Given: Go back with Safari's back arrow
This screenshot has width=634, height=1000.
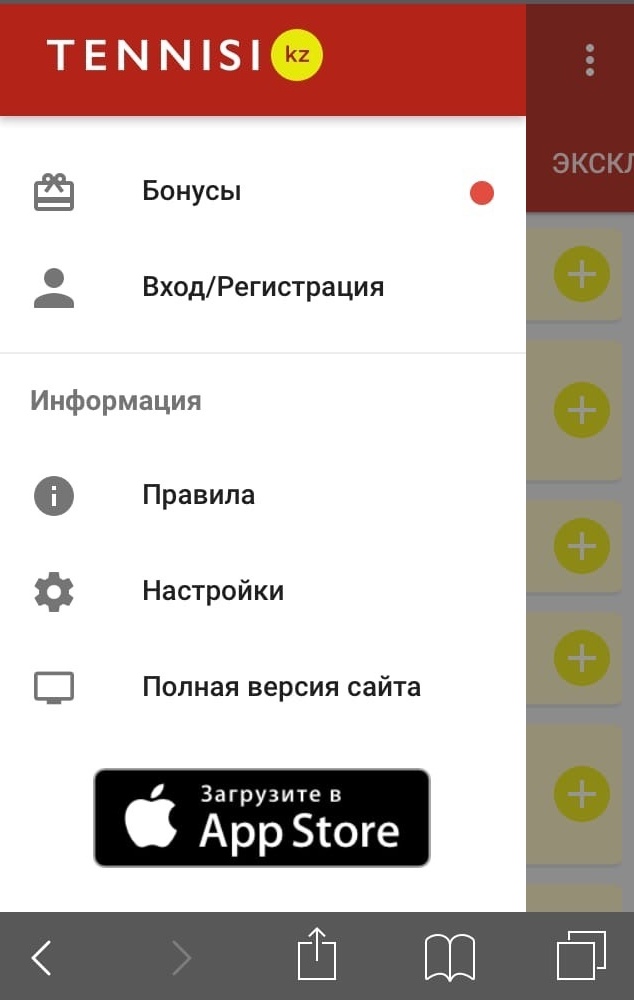Looking at the screenshot, I should click(x=41, y=957).
